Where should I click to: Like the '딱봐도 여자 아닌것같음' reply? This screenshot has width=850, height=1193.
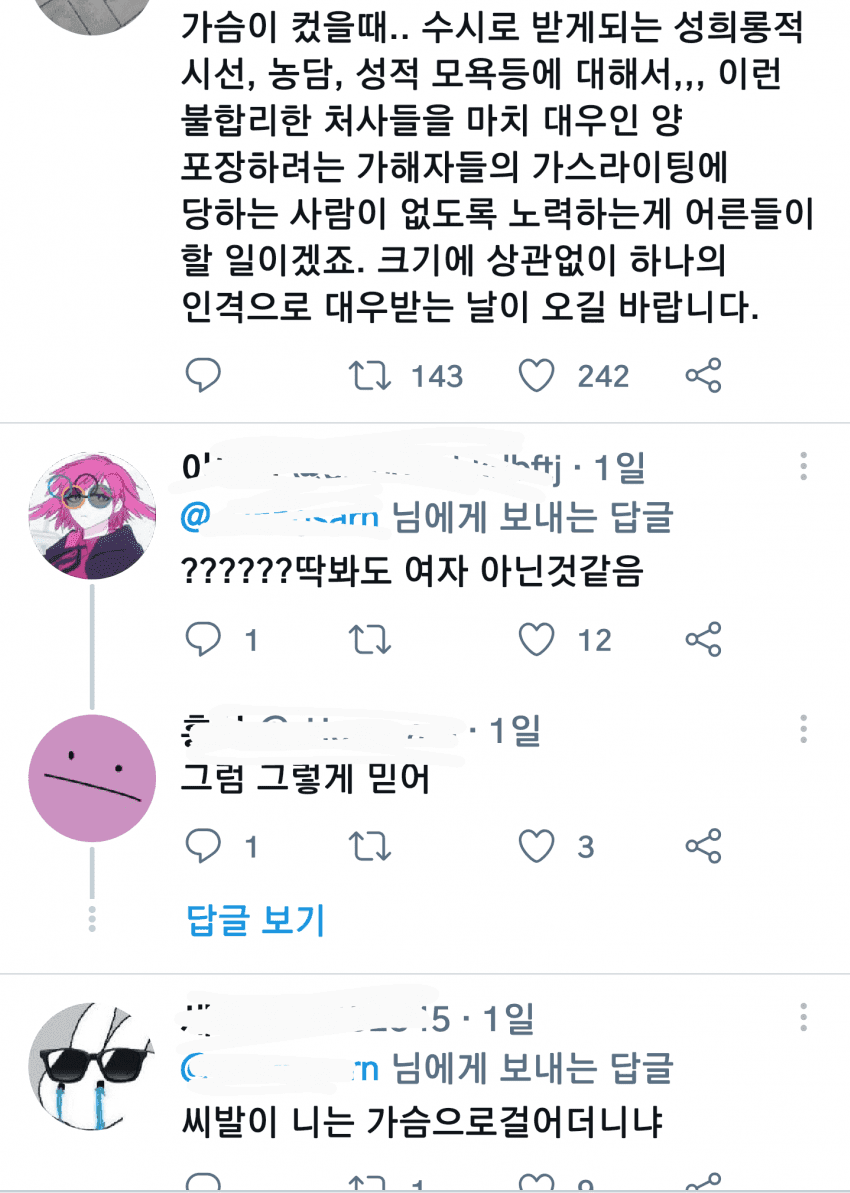click(x=537, y=639)
